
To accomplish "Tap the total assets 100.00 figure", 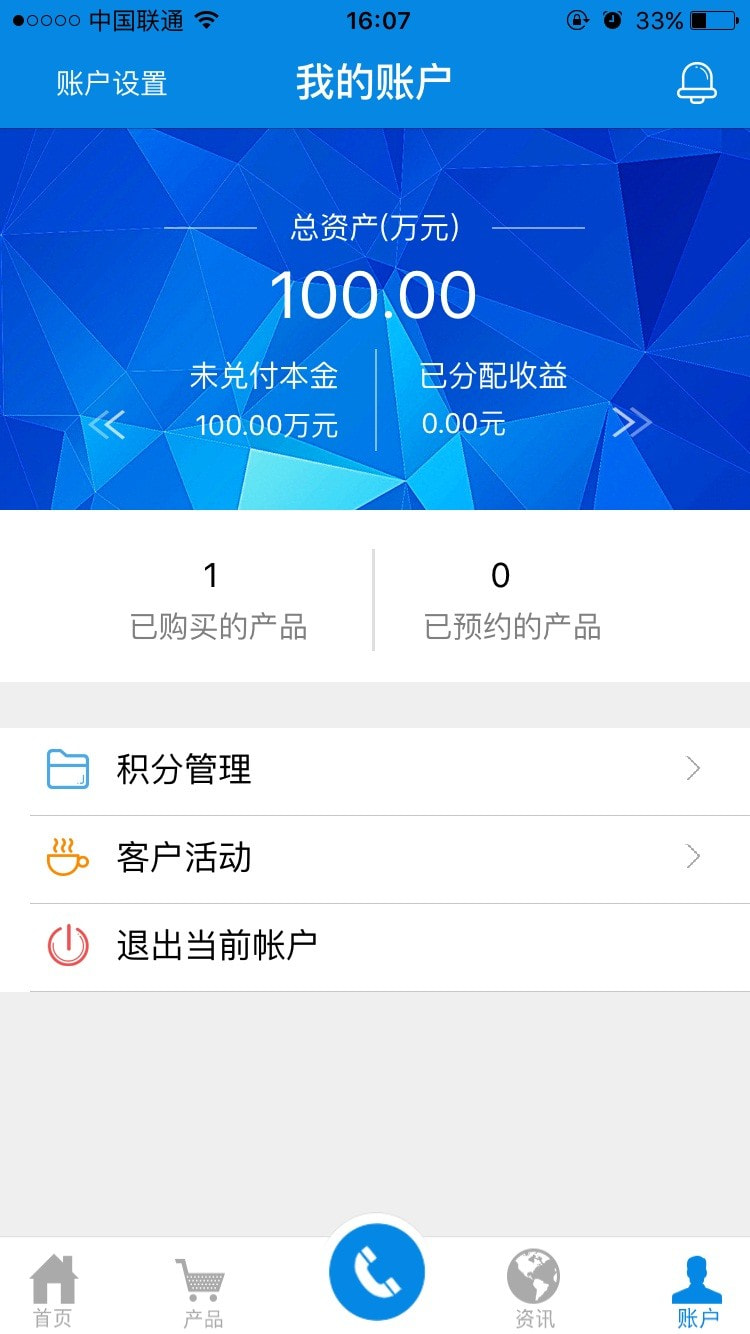I will [x=375, y=293].
